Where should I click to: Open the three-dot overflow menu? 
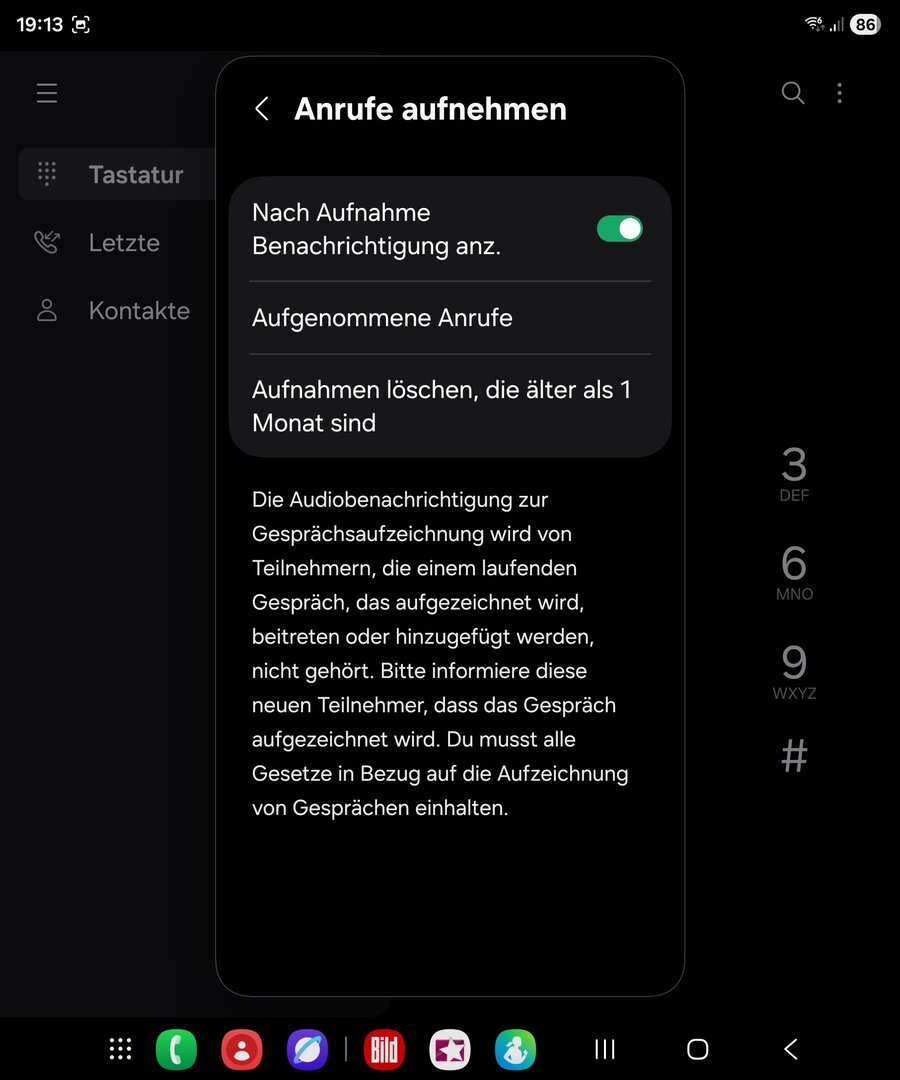pos(839,94)
